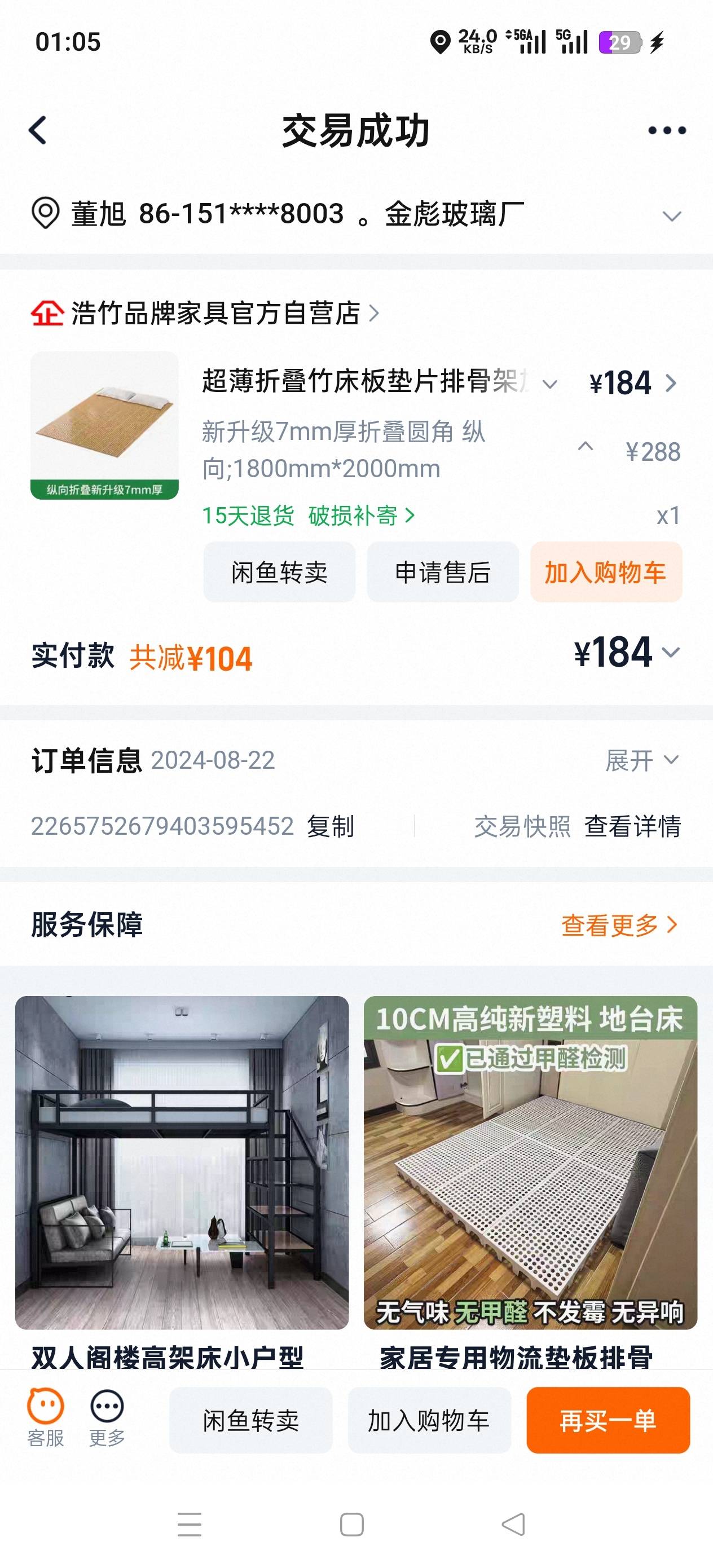Open the 更多 options in bottom bar
This screenshot has height=1568, width=713.
(x=107, y=1419)
